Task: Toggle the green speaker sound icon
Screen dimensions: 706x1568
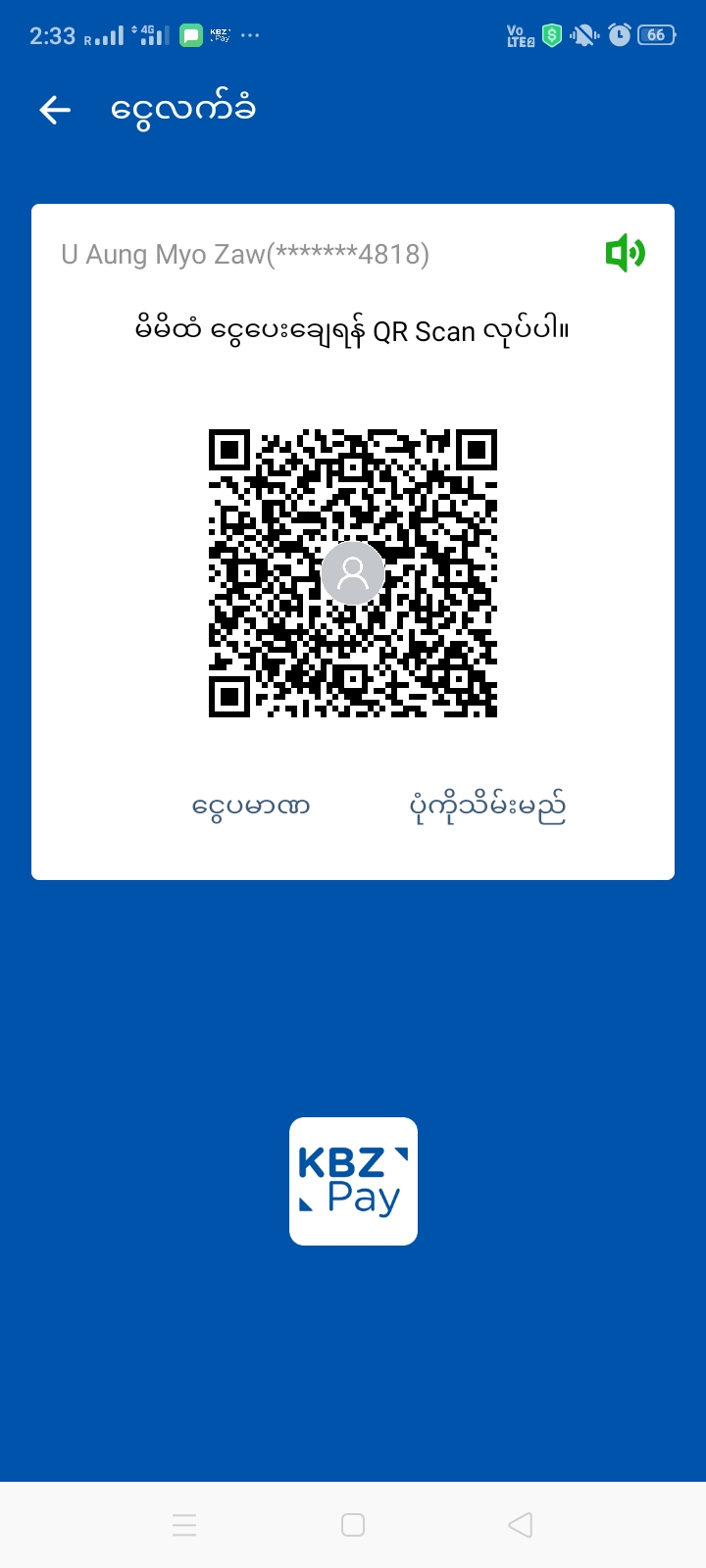Action: click(625, 254)
